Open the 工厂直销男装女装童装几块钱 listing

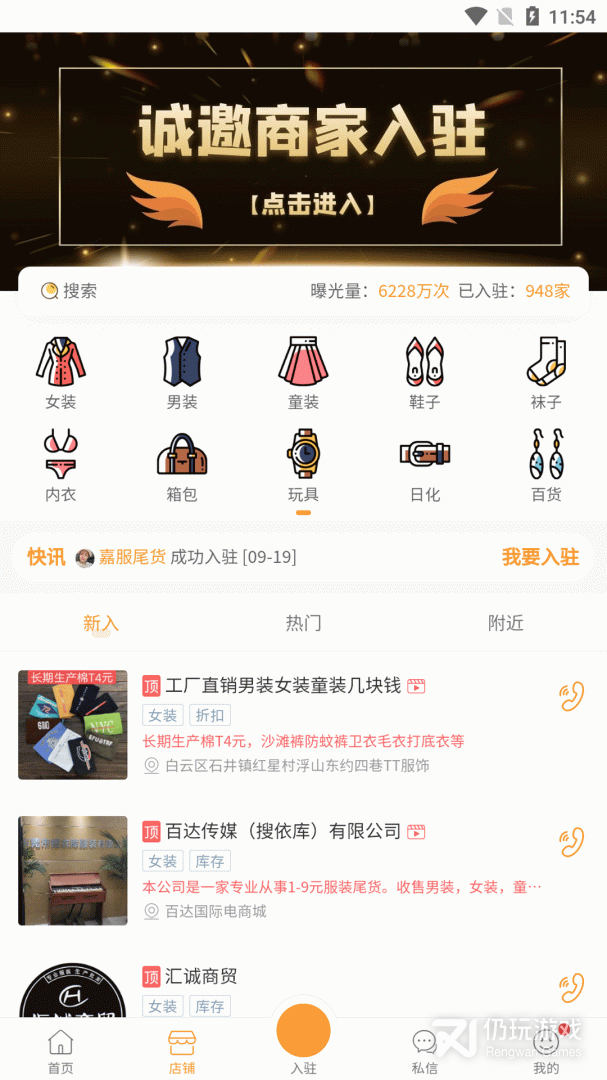282,686
